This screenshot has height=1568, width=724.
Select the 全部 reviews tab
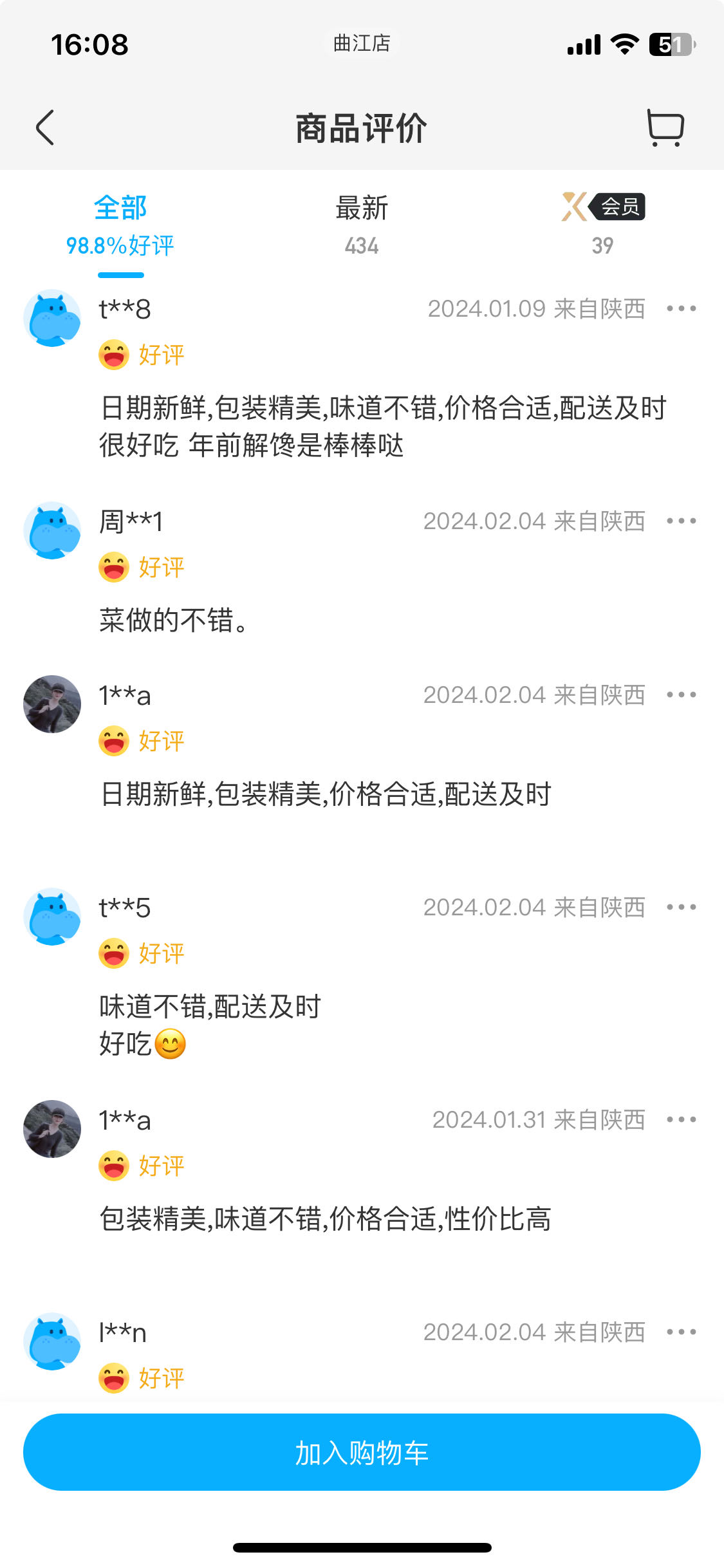click(120, 207)
